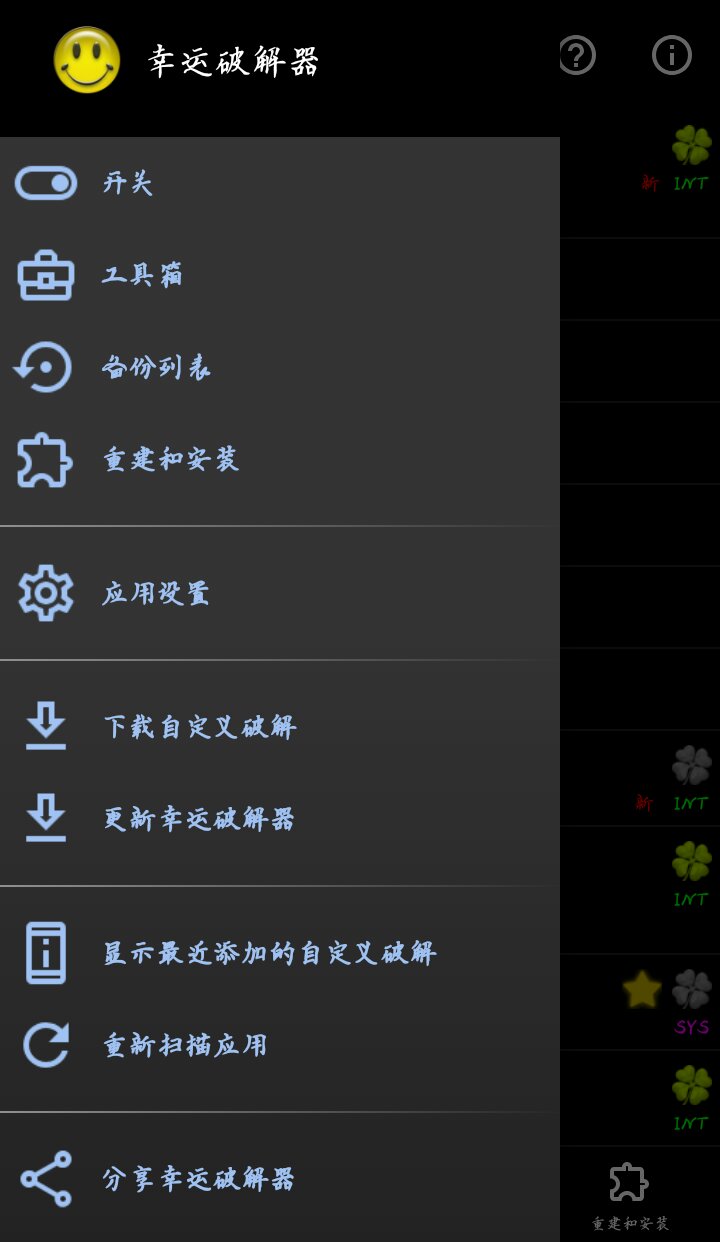This screenshot has width=720, height=1242.
Task: Tap 重新扫描应用 to rescan apps
Action: 185,1045
